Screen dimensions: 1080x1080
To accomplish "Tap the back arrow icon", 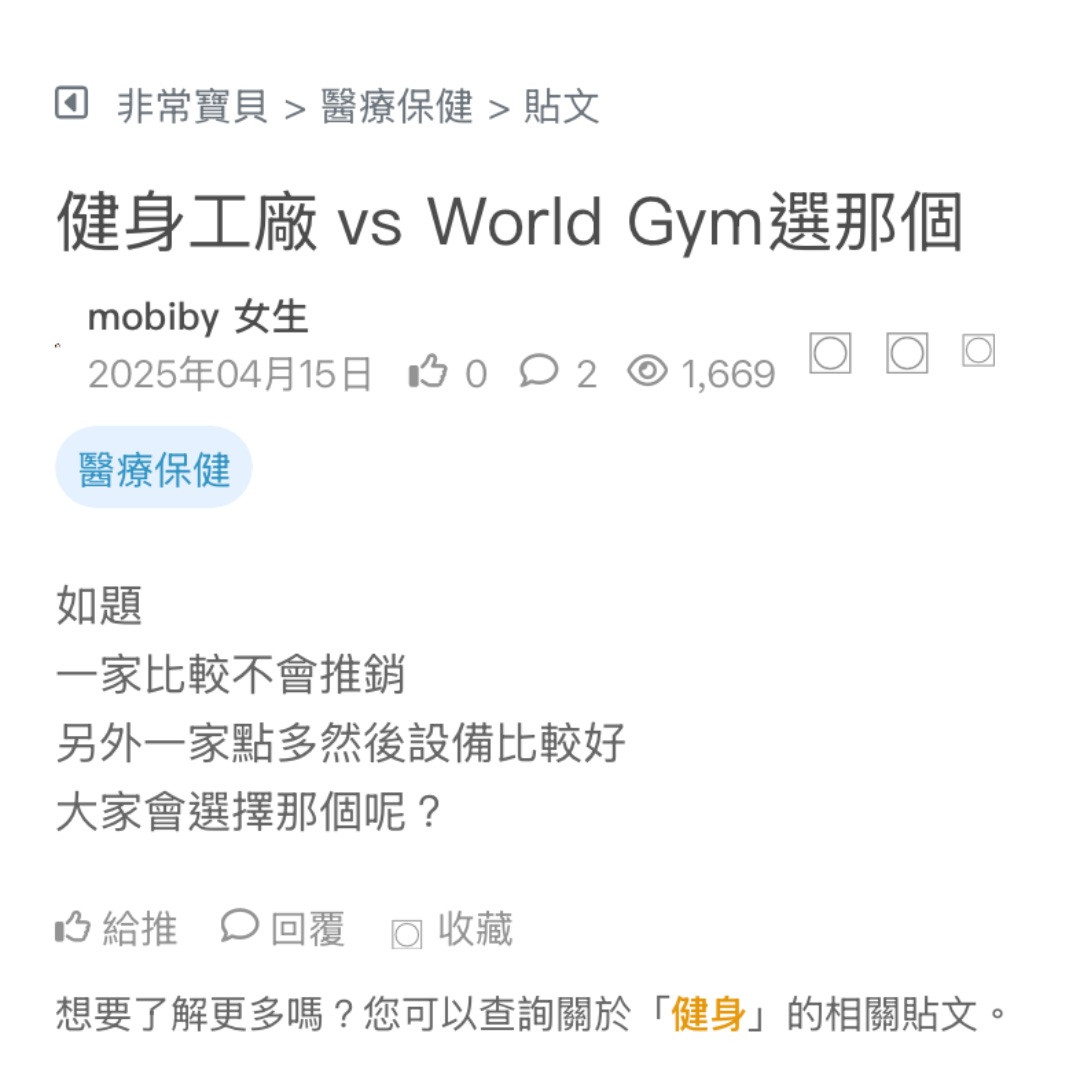I will click(x=71, y=103).
